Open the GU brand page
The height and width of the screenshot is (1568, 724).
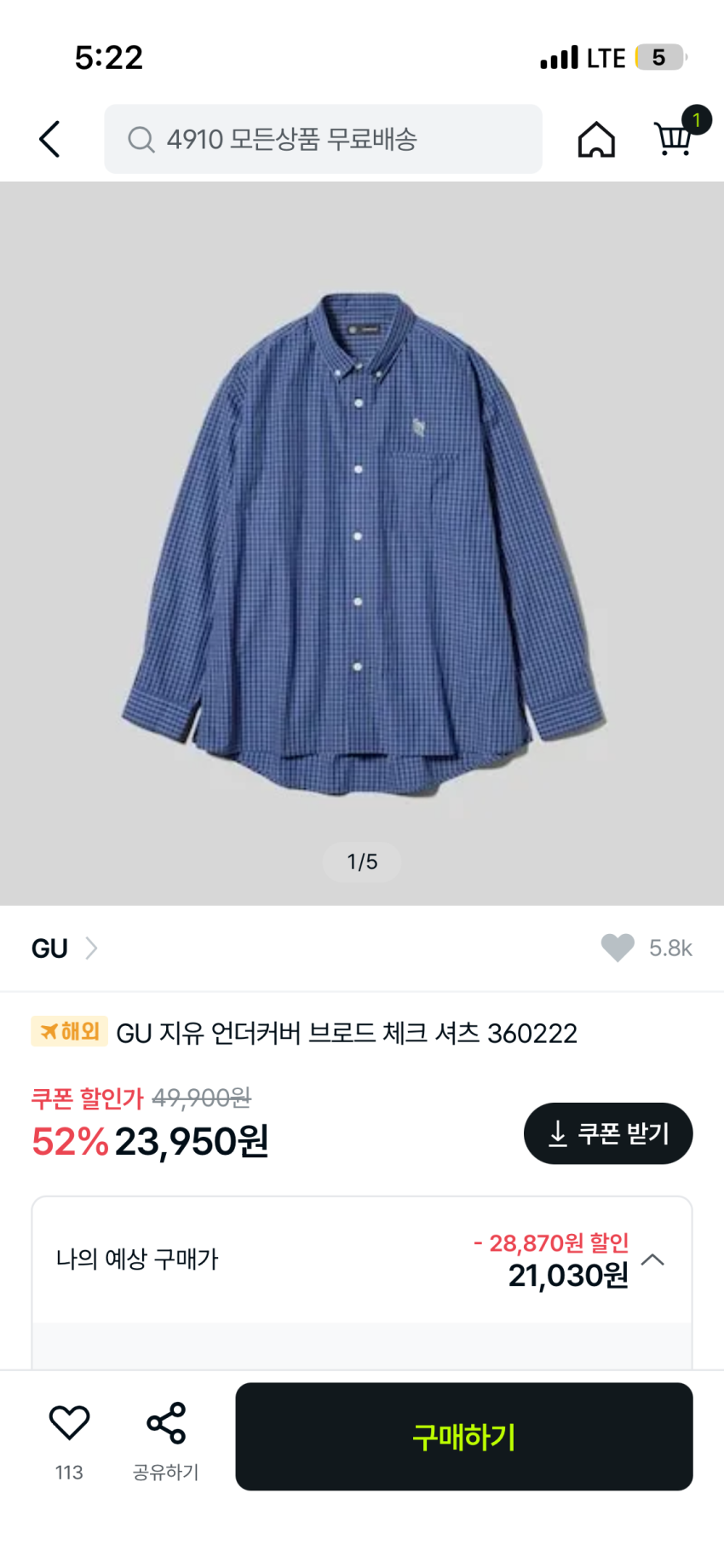pos(65,948)
